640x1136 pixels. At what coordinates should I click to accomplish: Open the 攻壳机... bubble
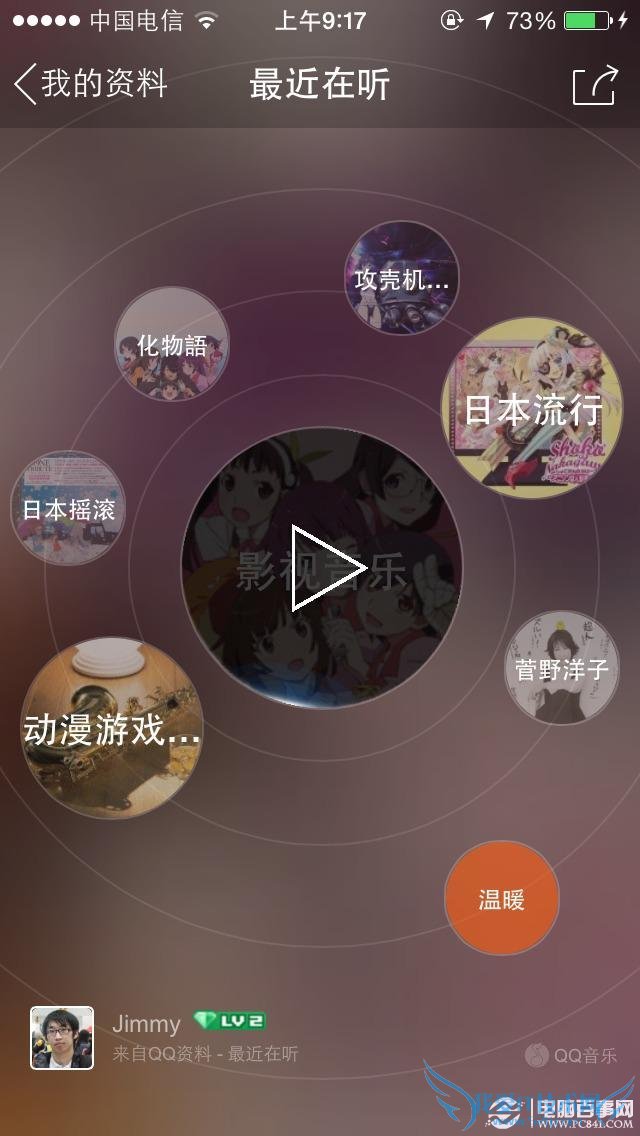402,278
